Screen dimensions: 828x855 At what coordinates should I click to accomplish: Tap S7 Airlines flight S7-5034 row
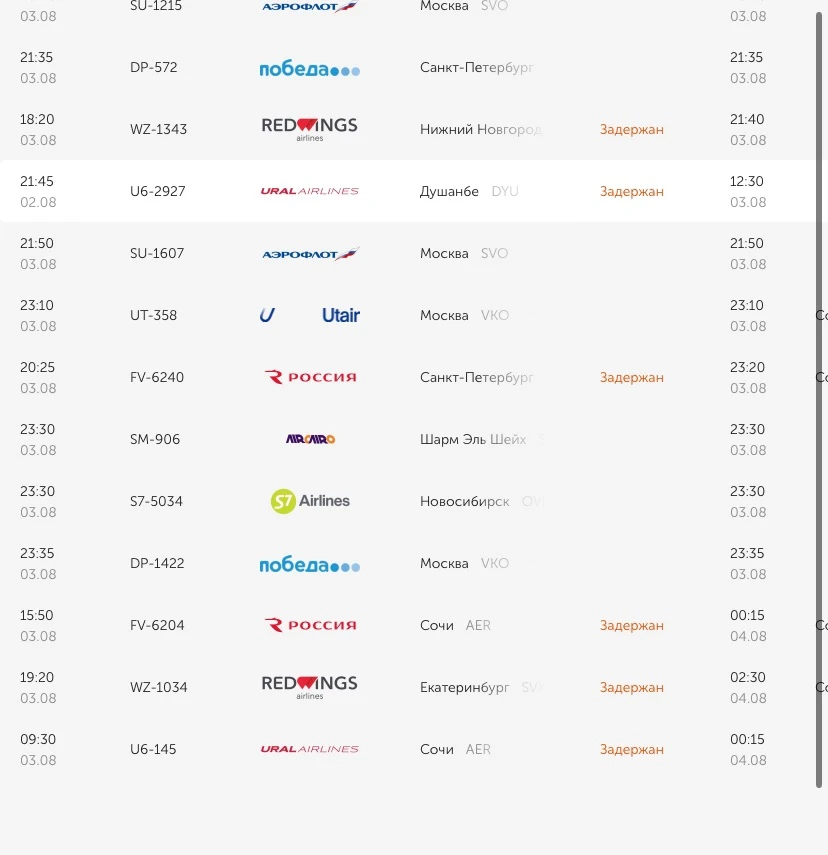click(x=408, y=501)
